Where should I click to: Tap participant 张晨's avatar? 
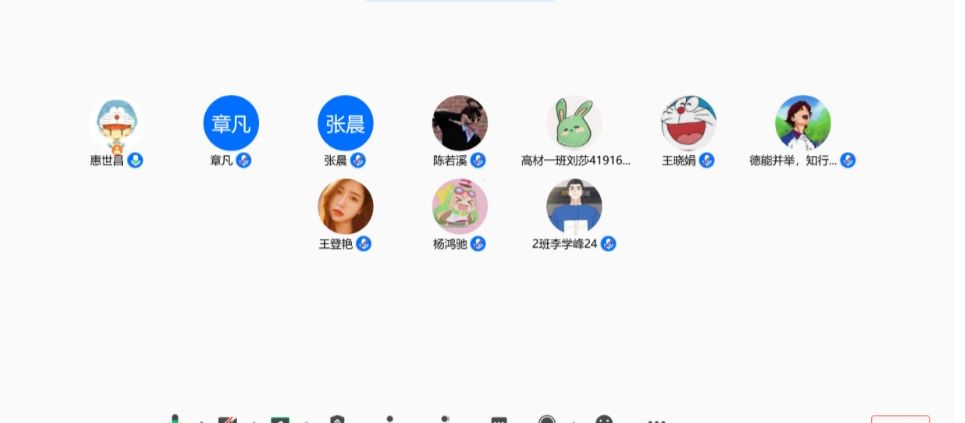coord(345,124)
